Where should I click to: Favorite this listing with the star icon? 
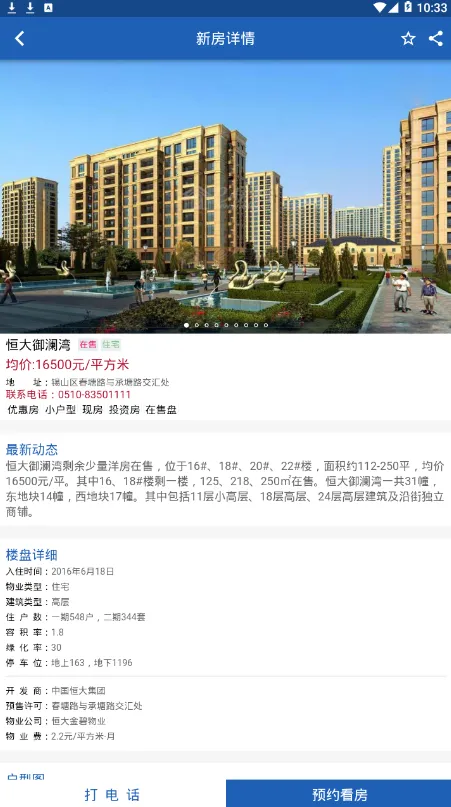coord(408,39)
